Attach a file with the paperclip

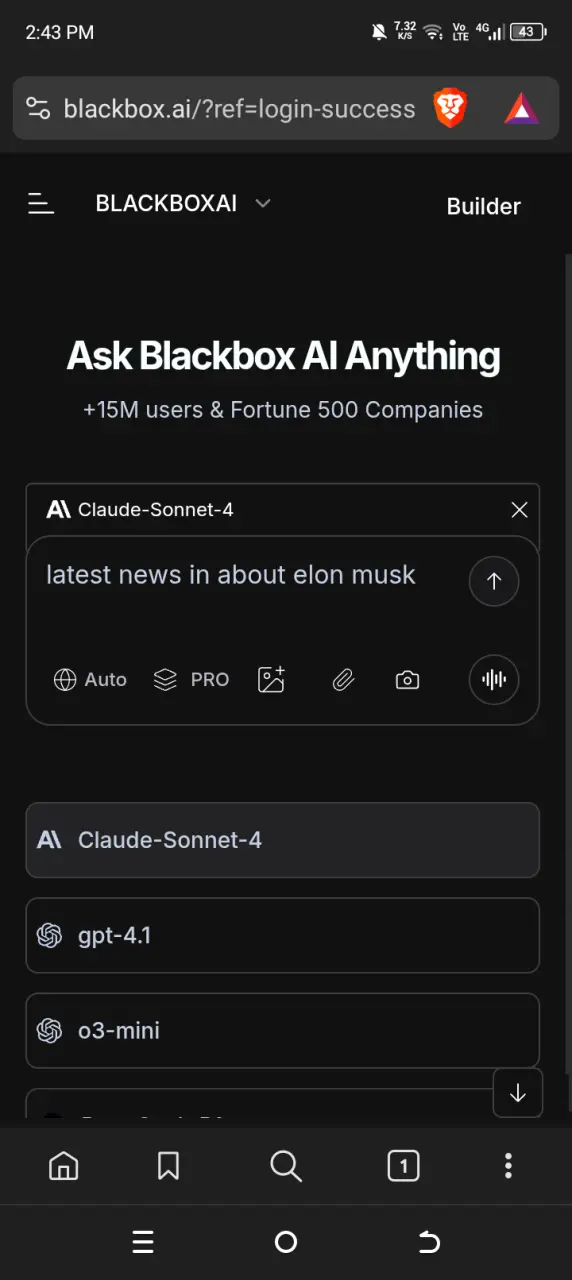tap(343, 681)
